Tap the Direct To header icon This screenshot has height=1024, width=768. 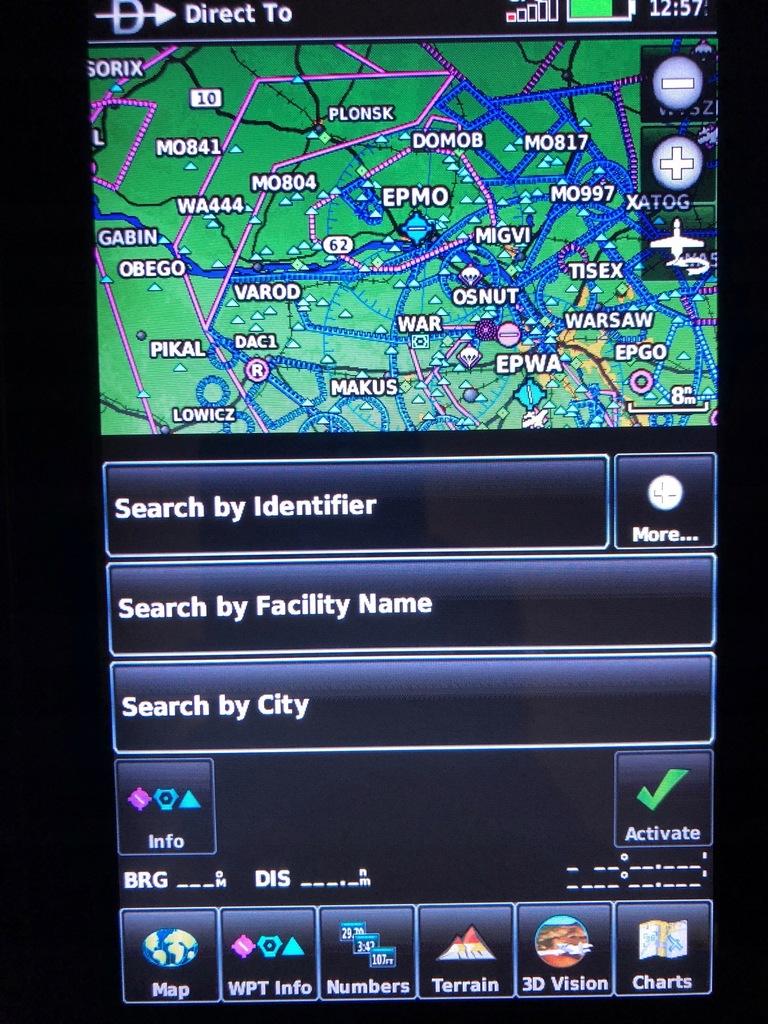tap(131, 14)
